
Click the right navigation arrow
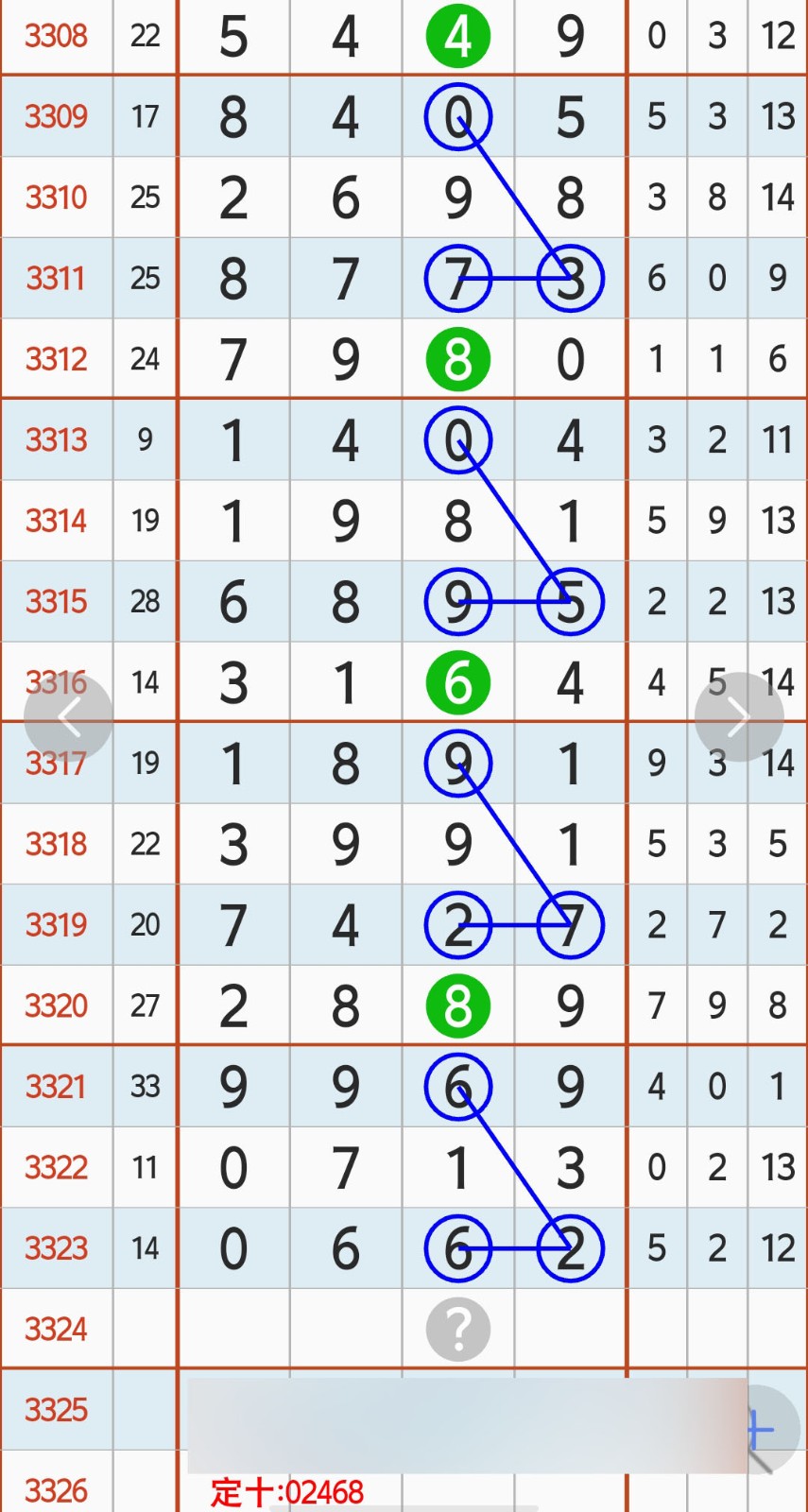click(x=739, y=716)
